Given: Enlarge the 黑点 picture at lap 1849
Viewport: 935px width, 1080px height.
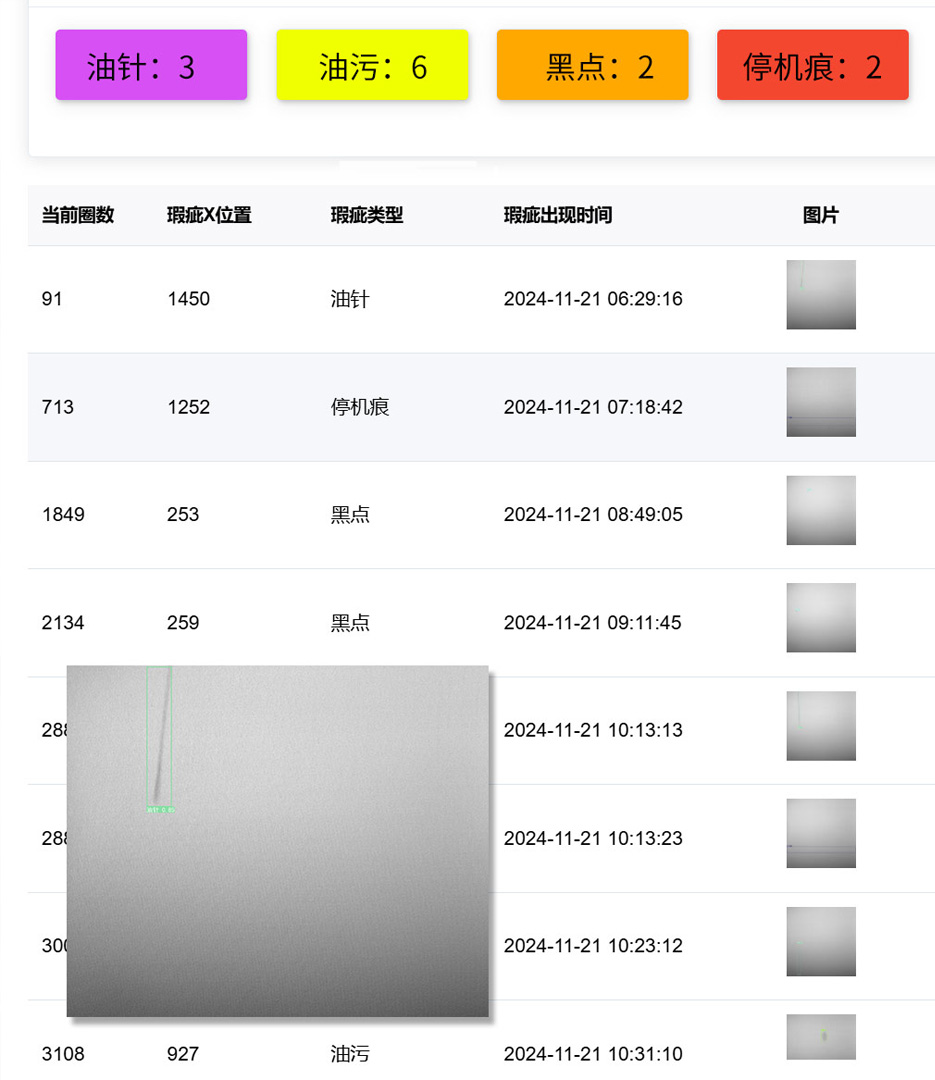Looking at the screenshot, I should (x=820, y=510).
